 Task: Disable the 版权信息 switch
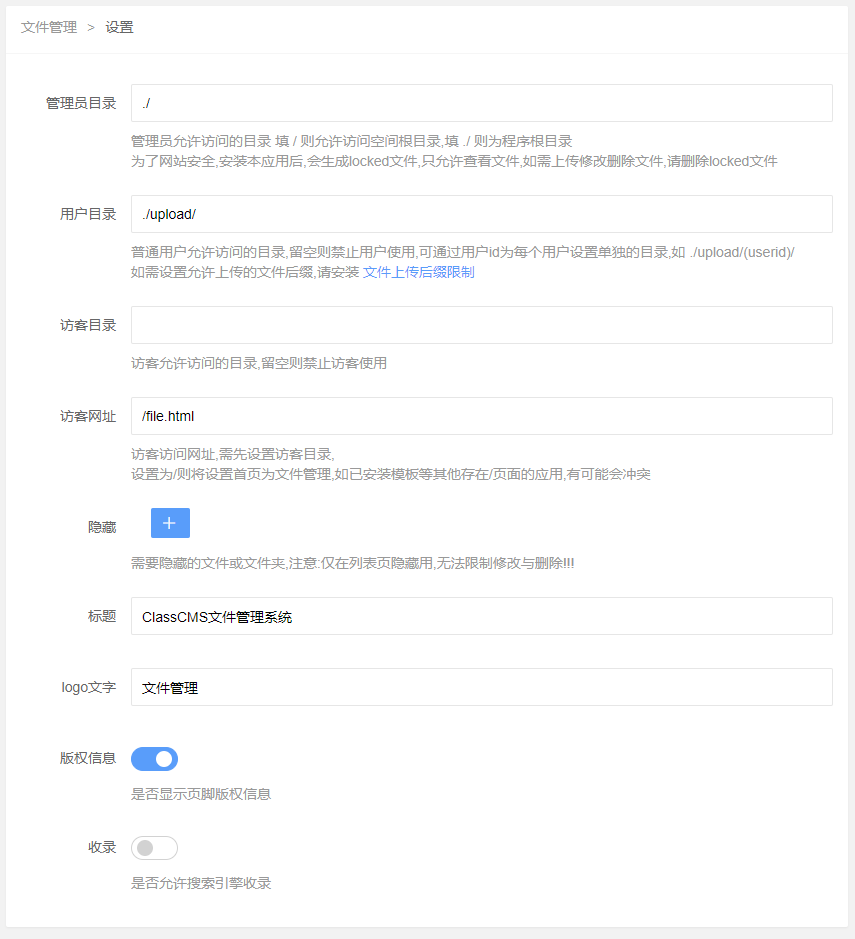click(x=155, y=759)
